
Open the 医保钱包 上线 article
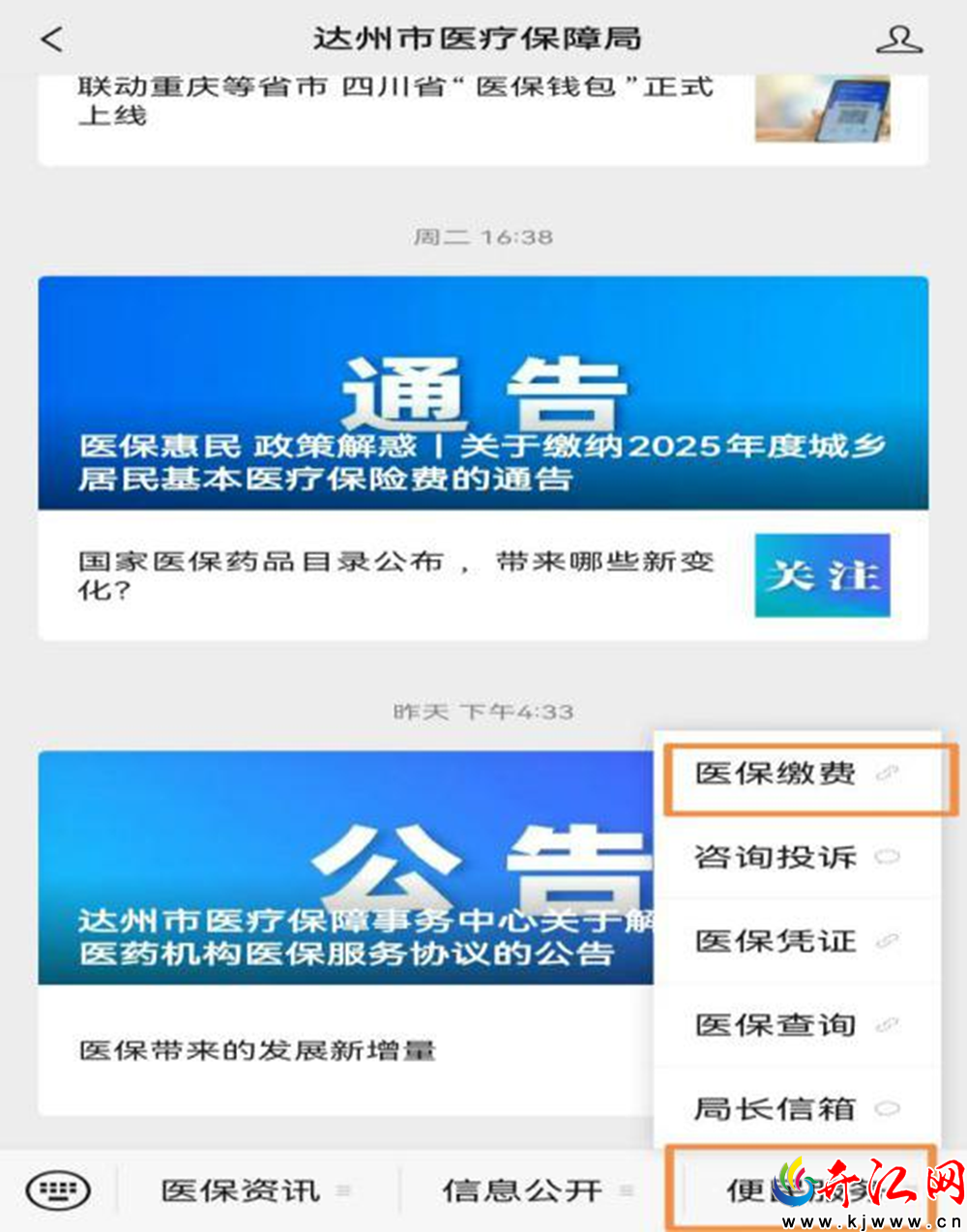point(483,109)
